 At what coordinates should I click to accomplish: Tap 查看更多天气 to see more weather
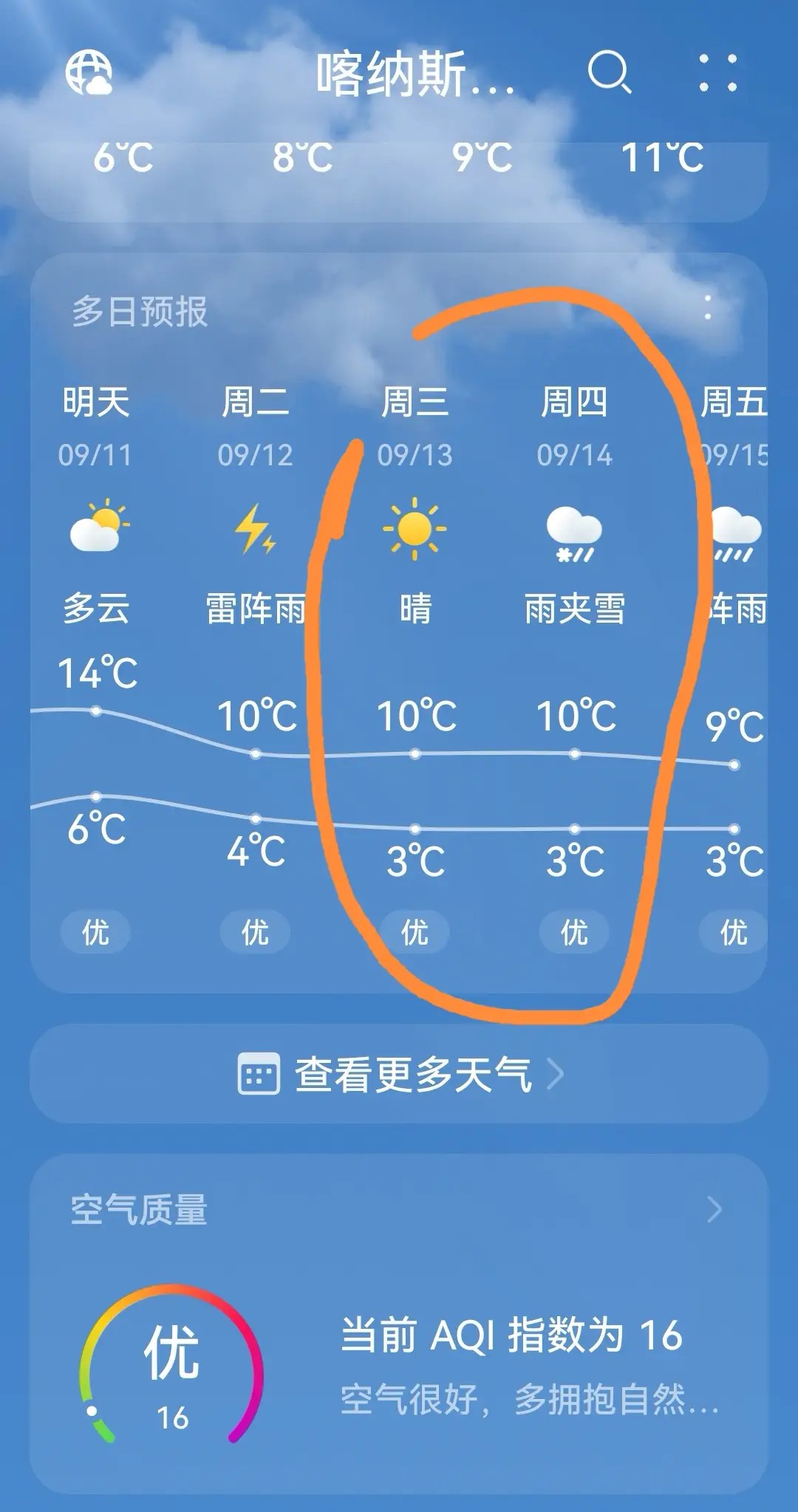399,1074
